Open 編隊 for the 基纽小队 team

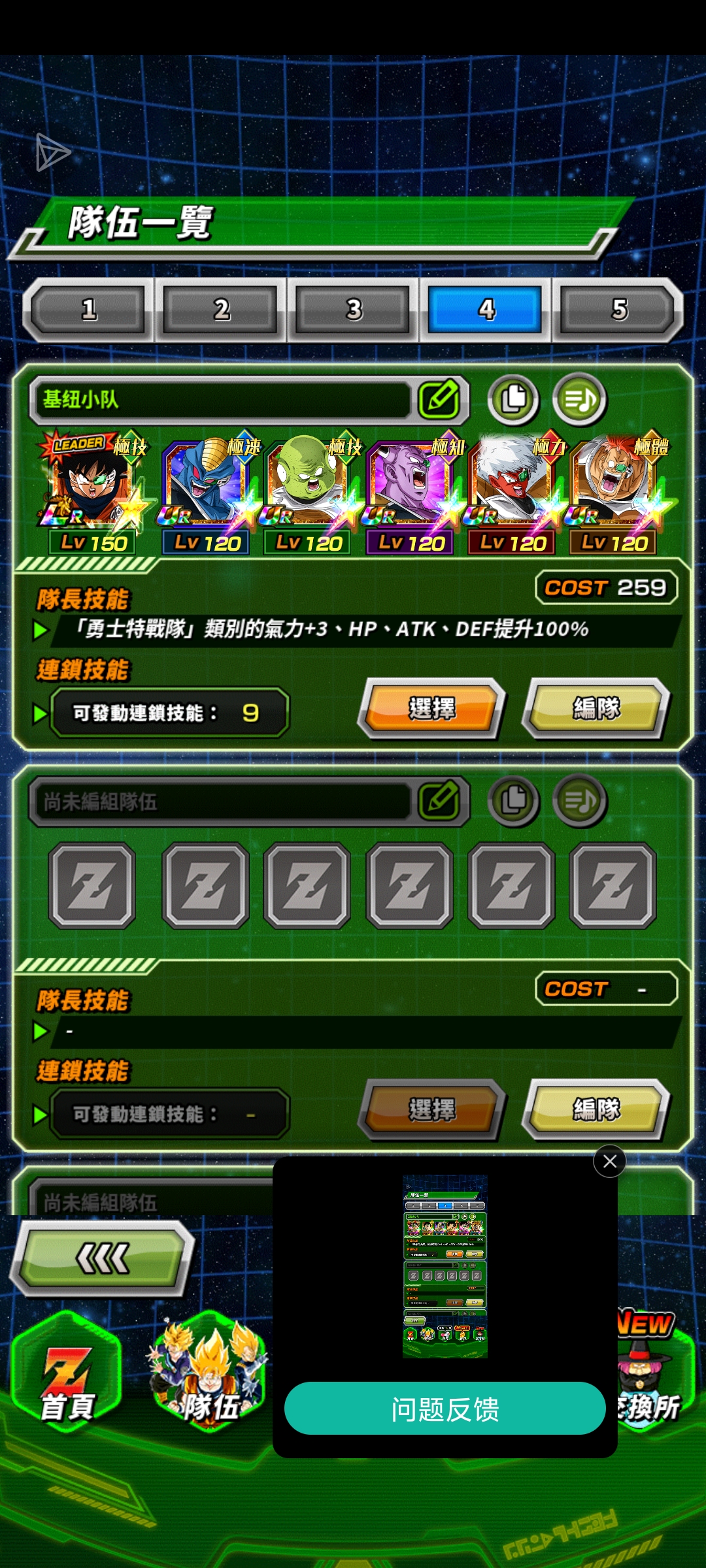pos(596,709)
